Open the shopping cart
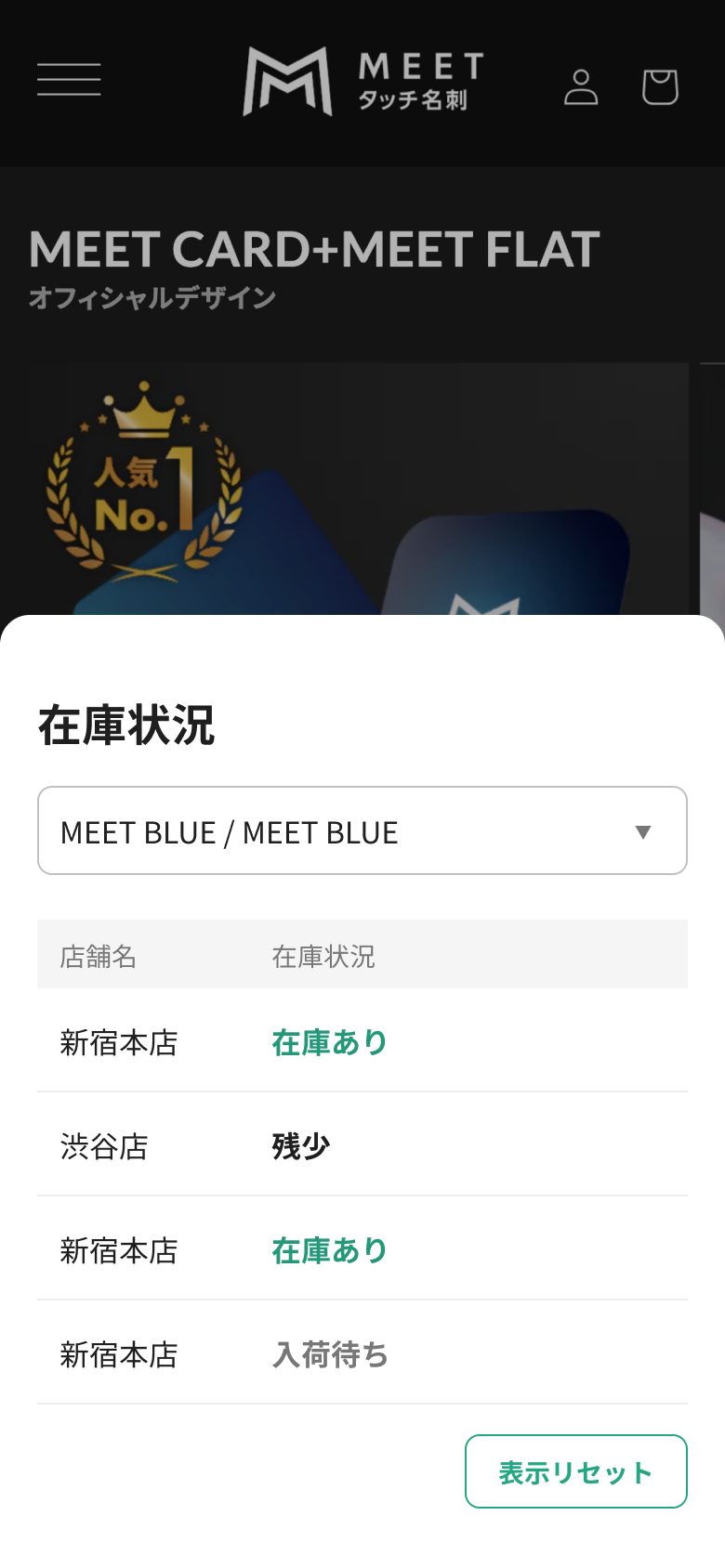 coord(660,87)
